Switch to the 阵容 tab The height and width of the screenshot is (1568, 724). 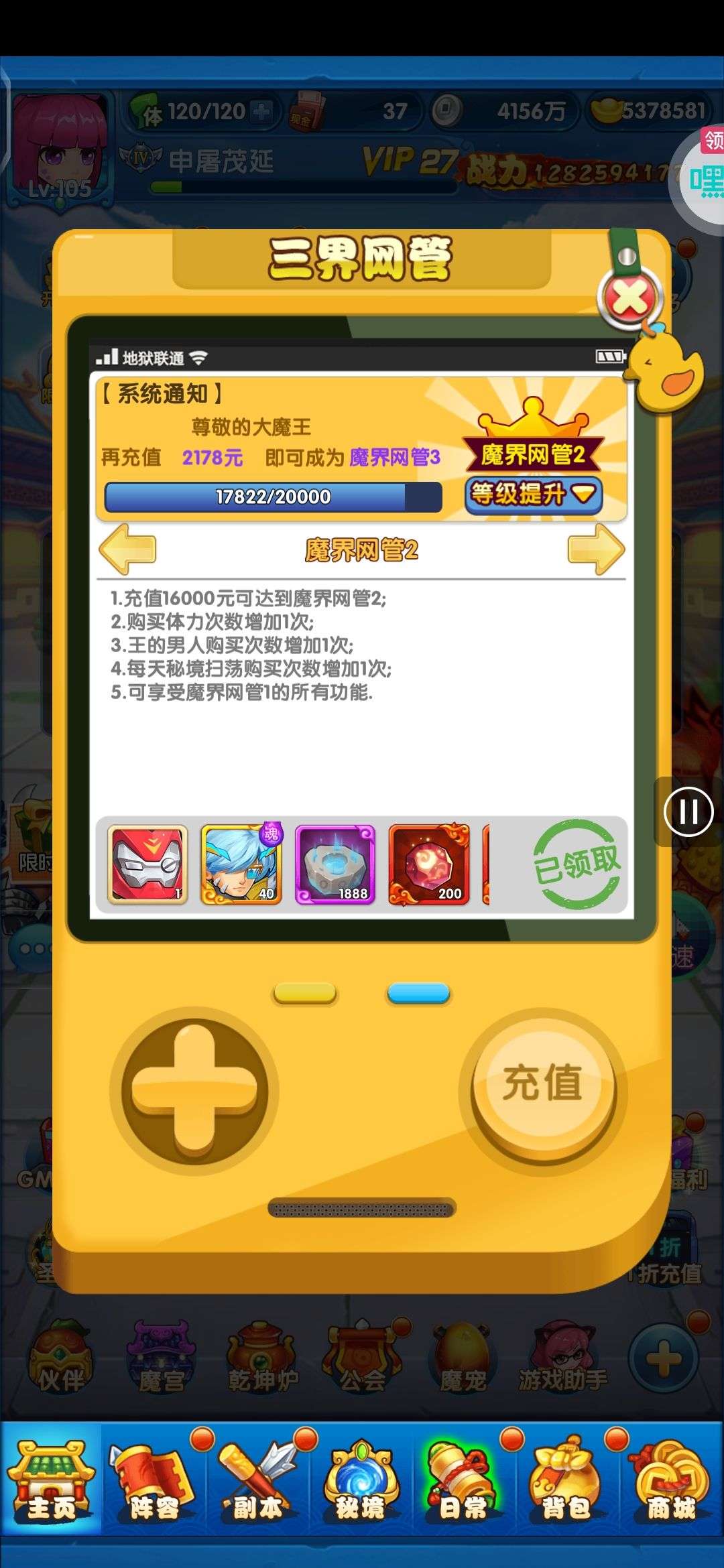[x=154, y=1482]
